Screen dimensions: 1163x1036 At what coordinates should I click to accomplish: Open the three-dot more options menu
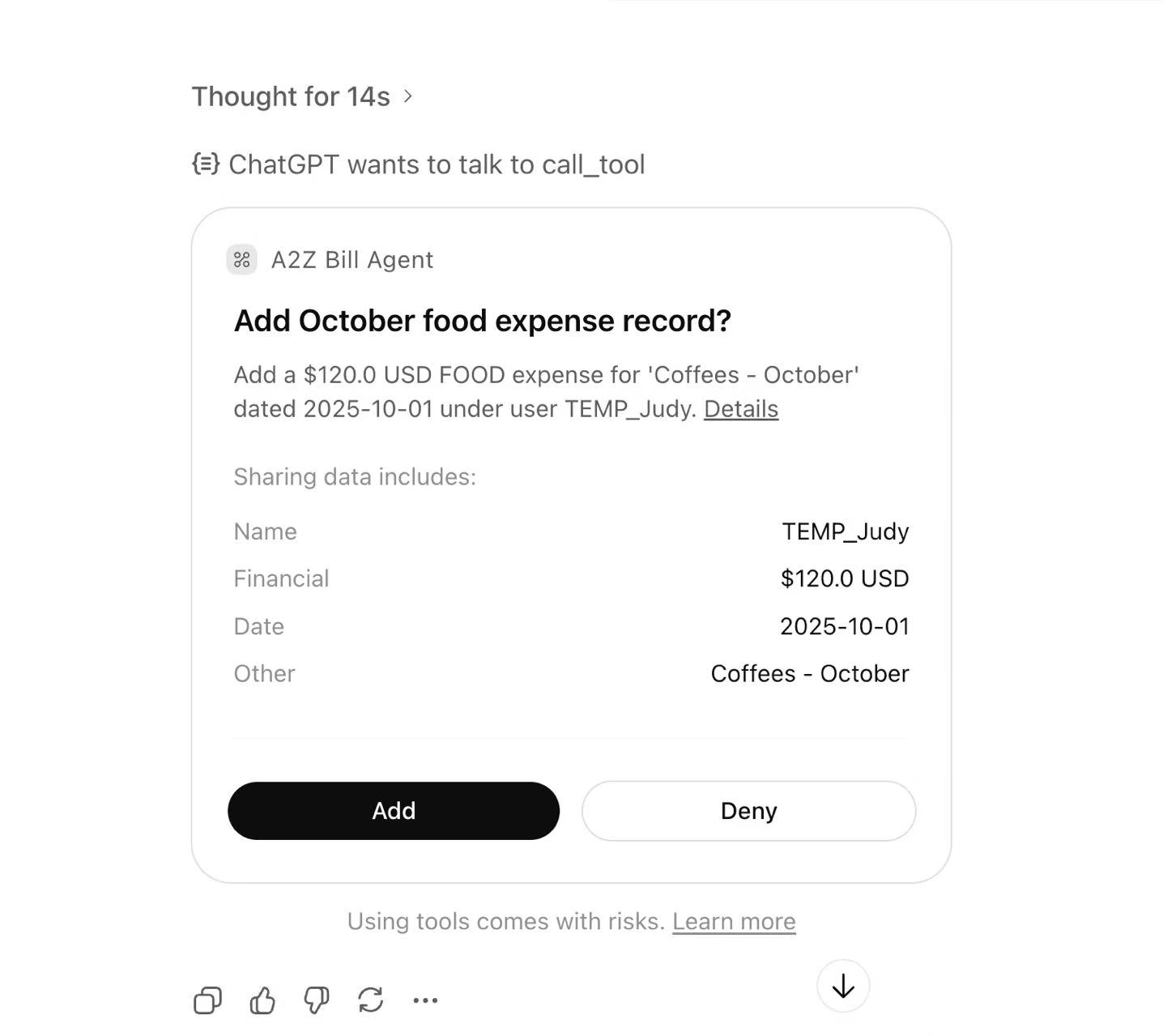point(425,1000)
